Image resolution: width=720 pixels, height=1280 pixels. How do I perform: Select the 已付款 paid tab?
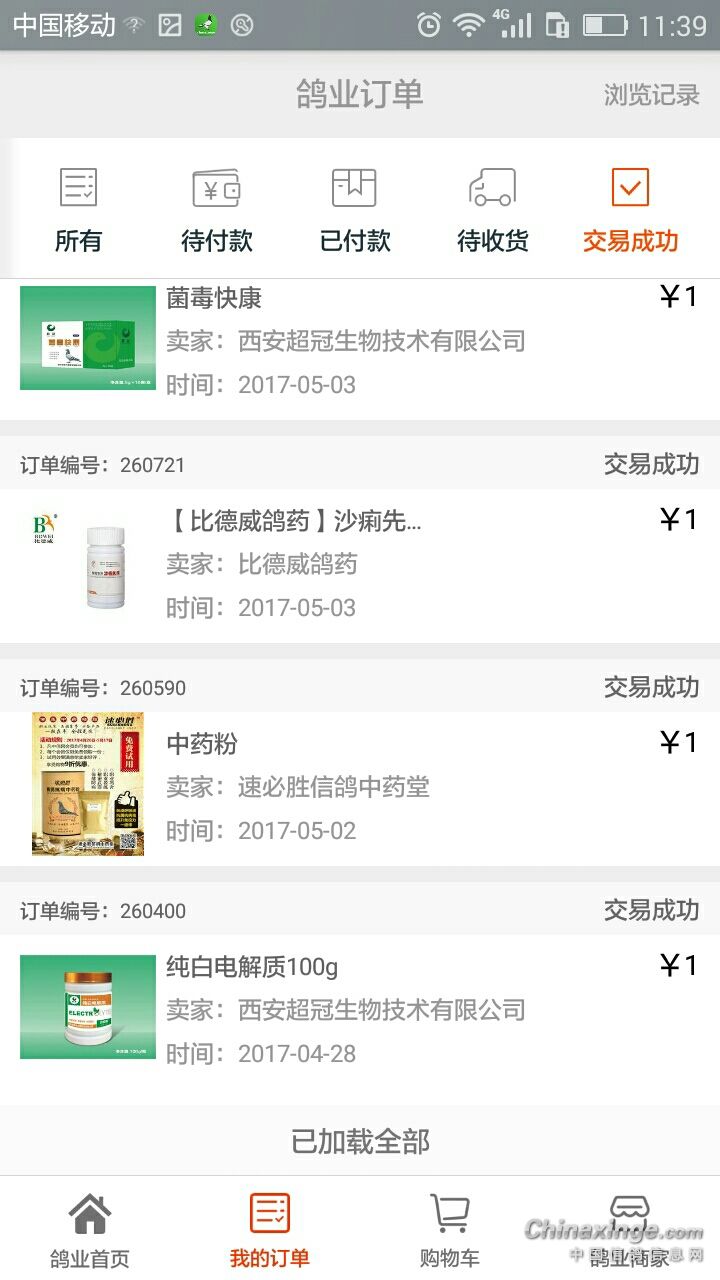[354, 211]
